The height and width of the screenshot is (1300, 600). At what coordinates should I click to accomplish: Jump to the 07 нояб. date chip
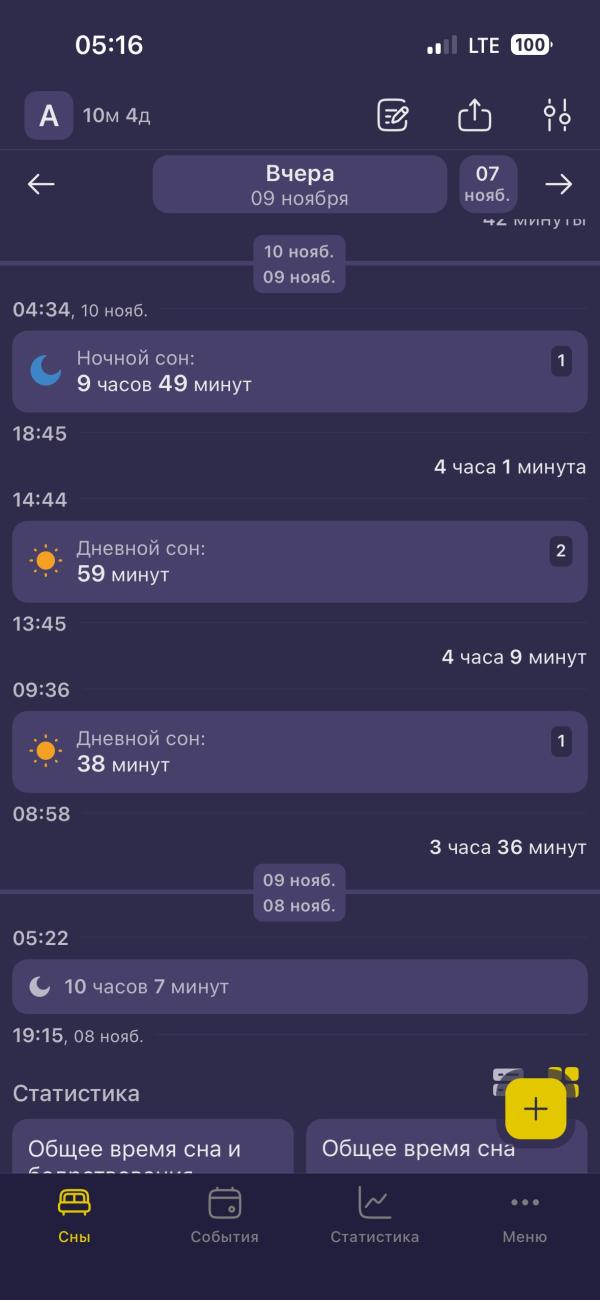point(488,184)
